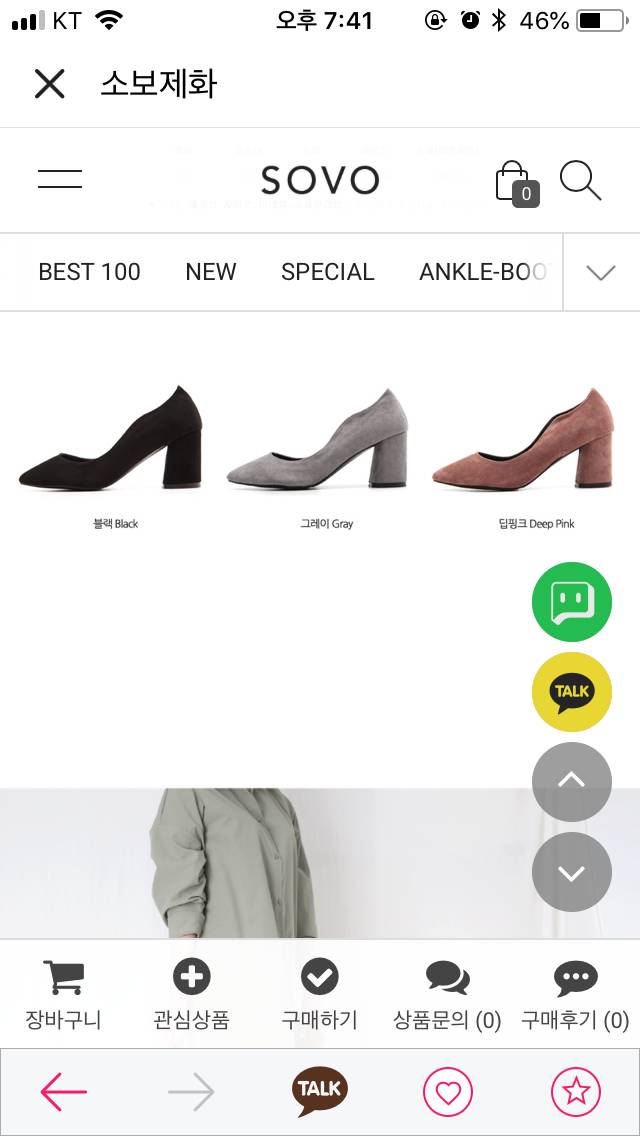The height and width of the screenshot is (1136, 640).
Task: Add to 관심상품 wishlist
Action: (x=191, y=994)
